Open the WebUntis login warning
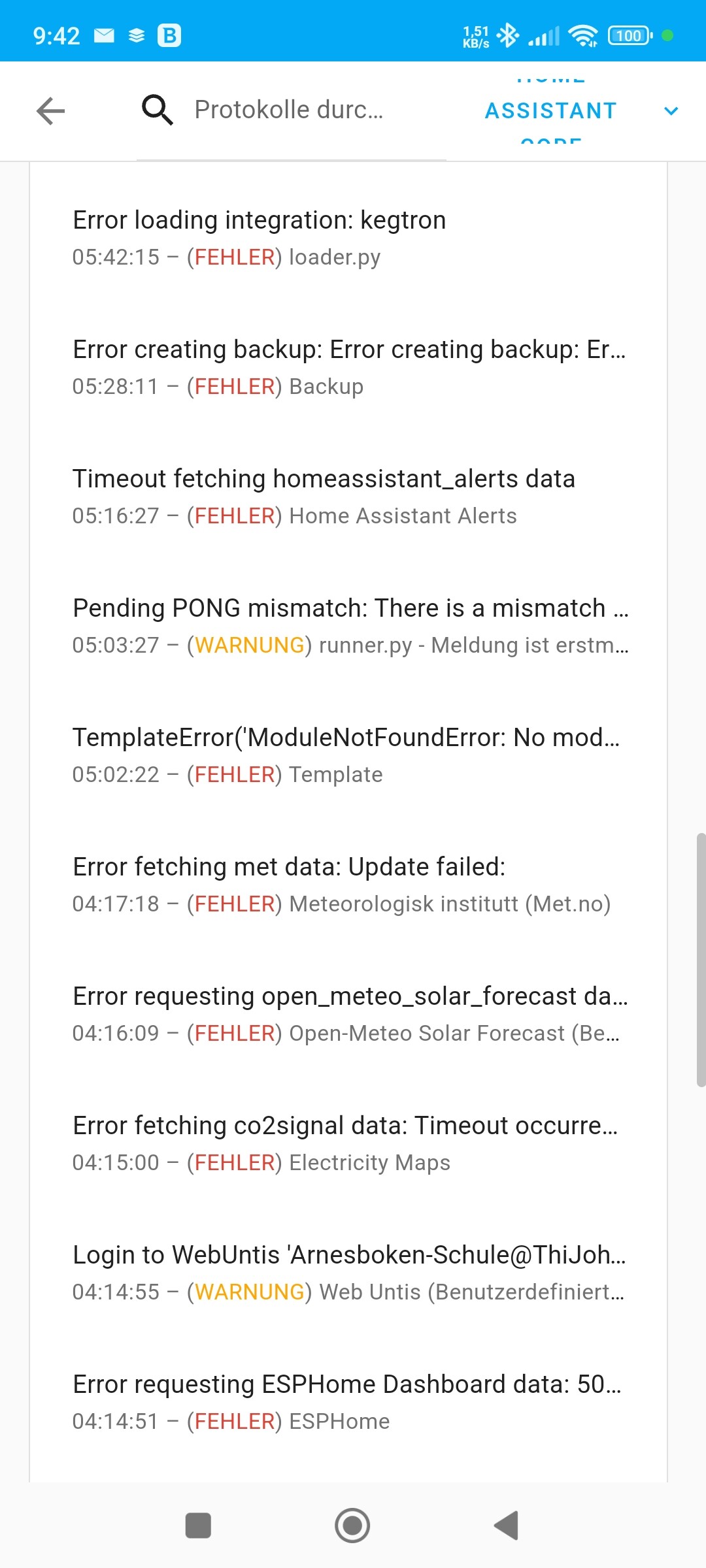This screenshot has height=1568, width=706. [348, 1273]
